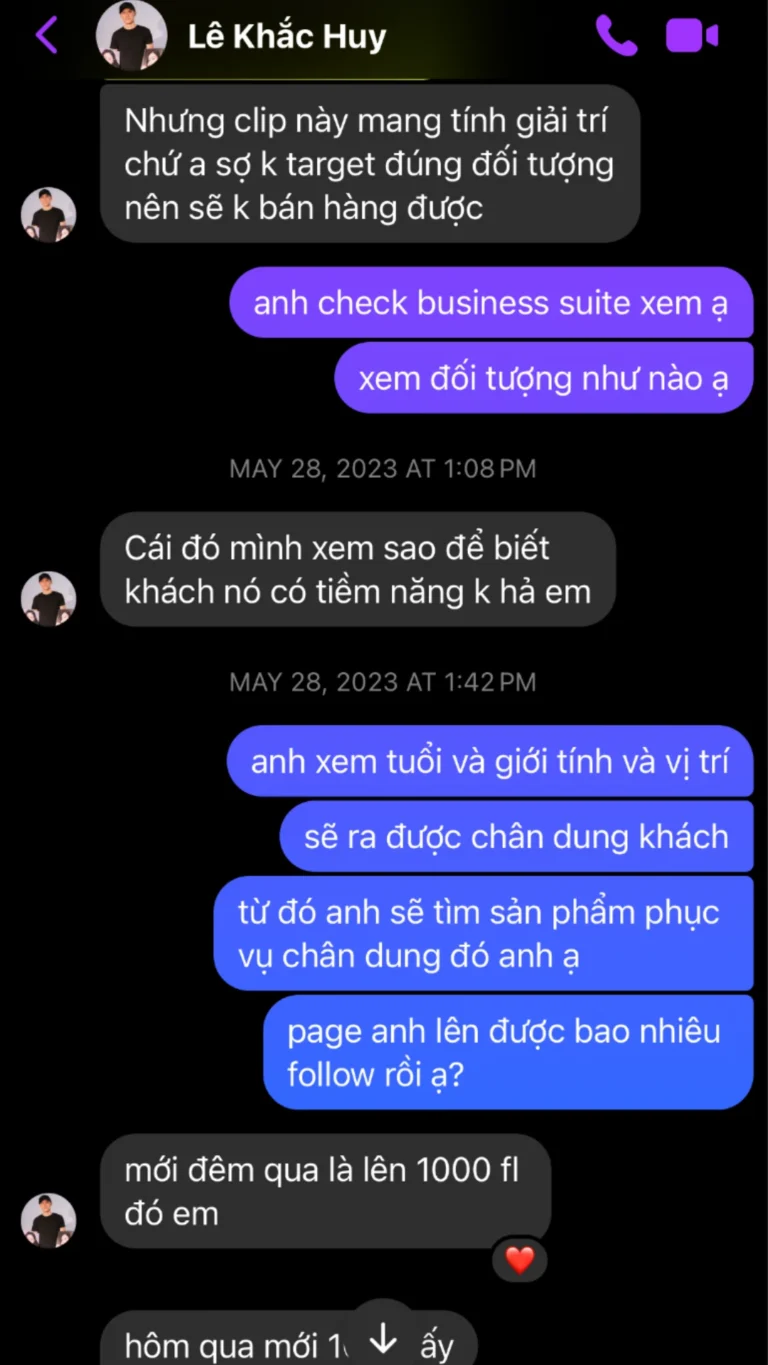Open Lê Khắc Huy's profile photo in the header
The height and width of the screenshot is (1365, 768).
pos(130,35)
